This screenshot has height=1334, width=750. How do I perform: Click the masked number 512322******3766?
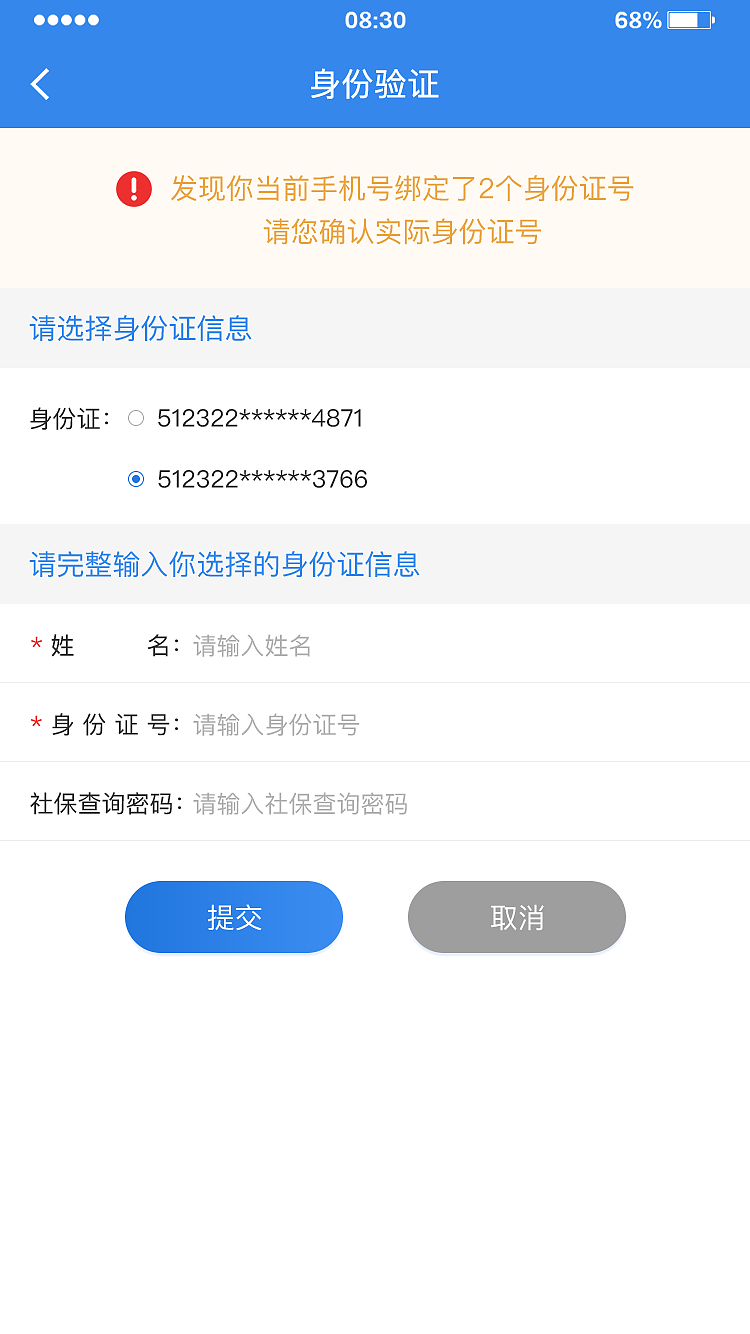[x=261, y=479]
